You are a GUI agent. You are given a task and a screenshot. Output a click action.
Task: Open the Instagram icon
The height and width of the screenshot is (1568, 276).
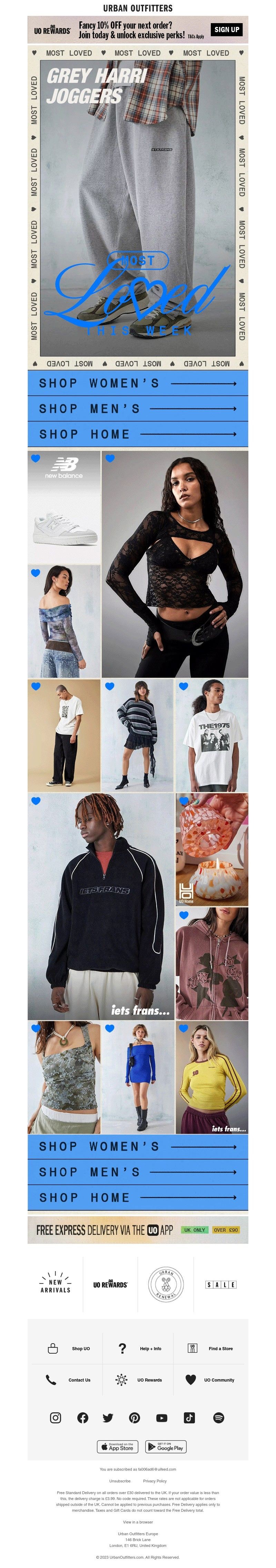tap(55, 1417)
